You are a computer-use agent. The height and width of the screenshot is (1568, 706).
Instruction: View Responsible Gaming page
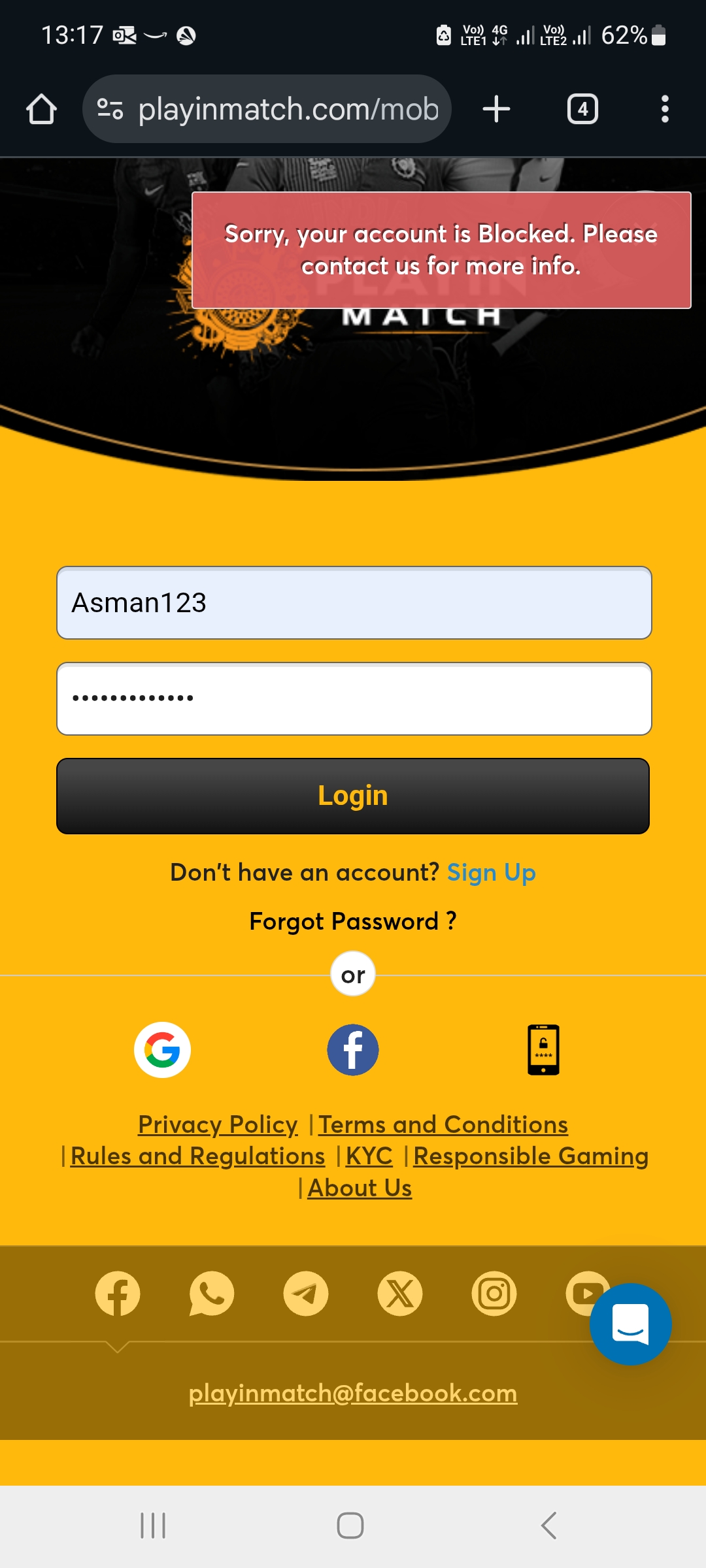(x=530, y=1156)
